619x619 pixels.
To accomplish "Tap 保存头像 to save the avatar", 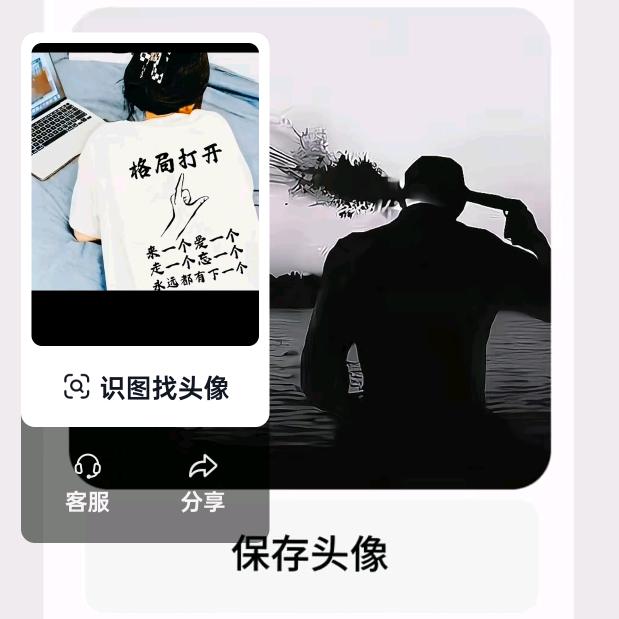I will [310, 554].
